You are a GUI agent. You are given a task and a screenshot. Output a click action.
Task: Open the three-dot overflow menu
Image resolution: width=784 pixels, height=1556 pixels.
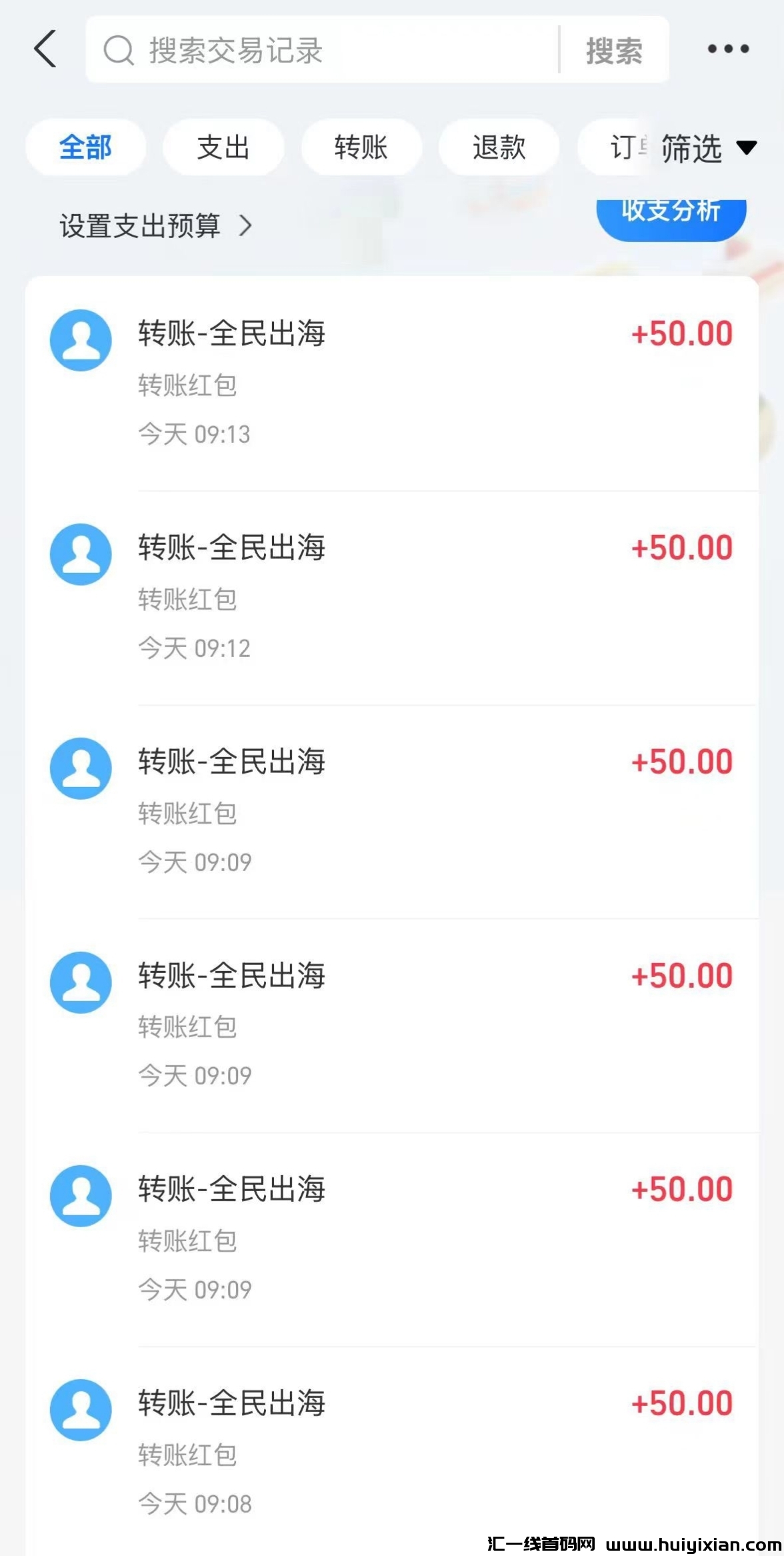pos(728,49)
